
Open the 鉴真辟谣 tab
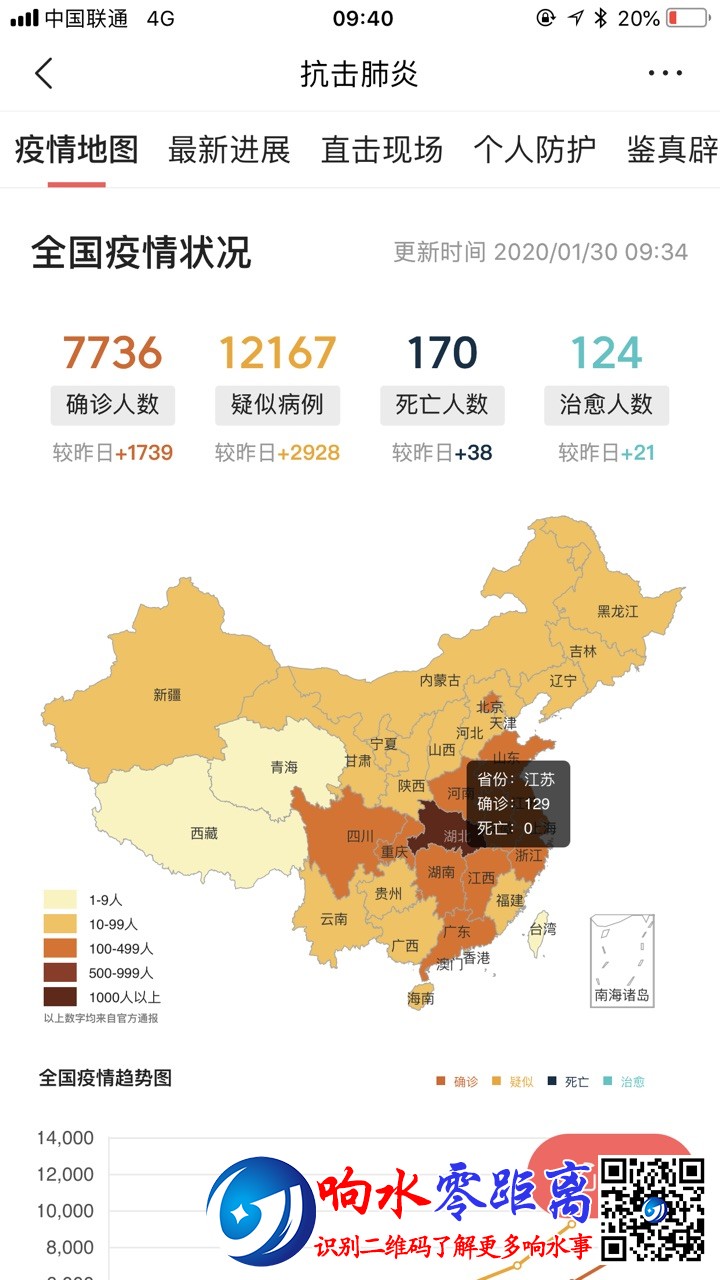[672, 150]
